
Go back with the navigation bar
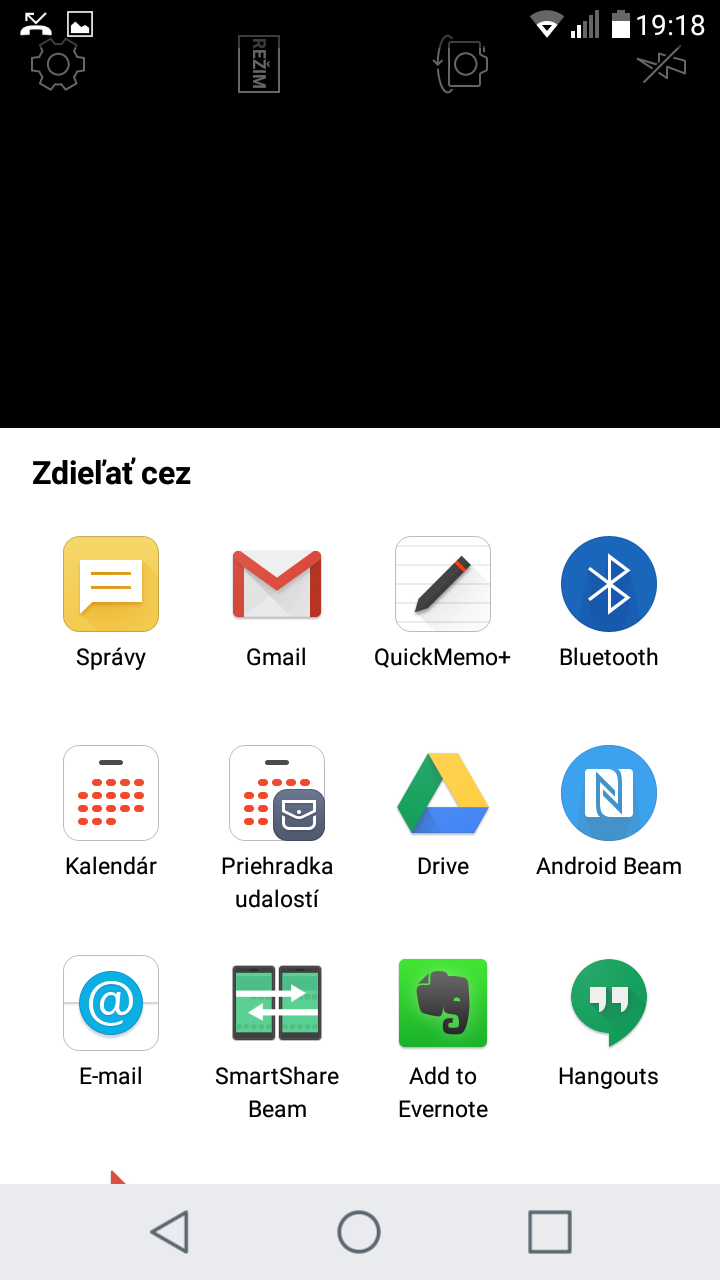click(169, 1232)
